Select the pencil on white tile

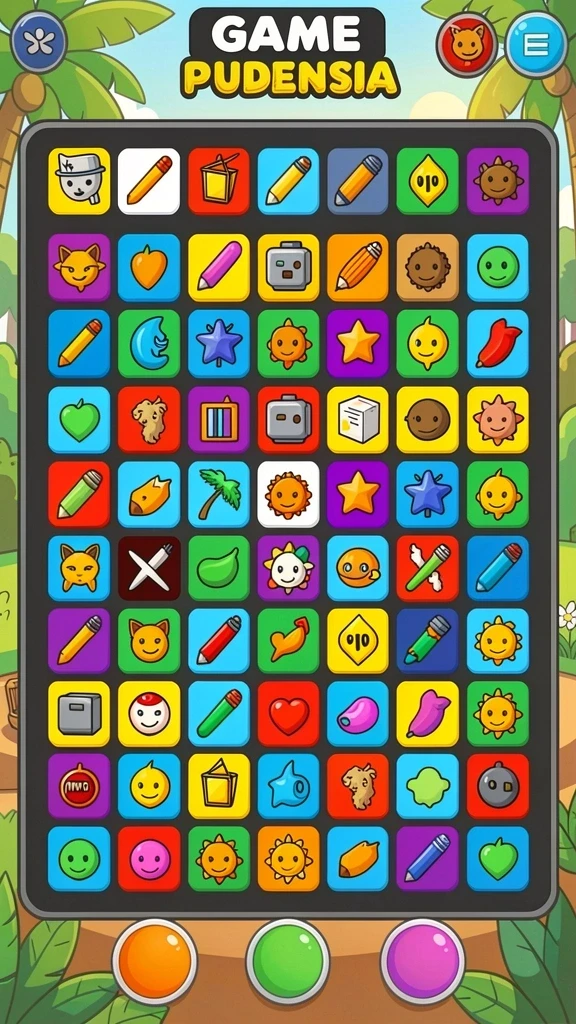coord(149,181)
